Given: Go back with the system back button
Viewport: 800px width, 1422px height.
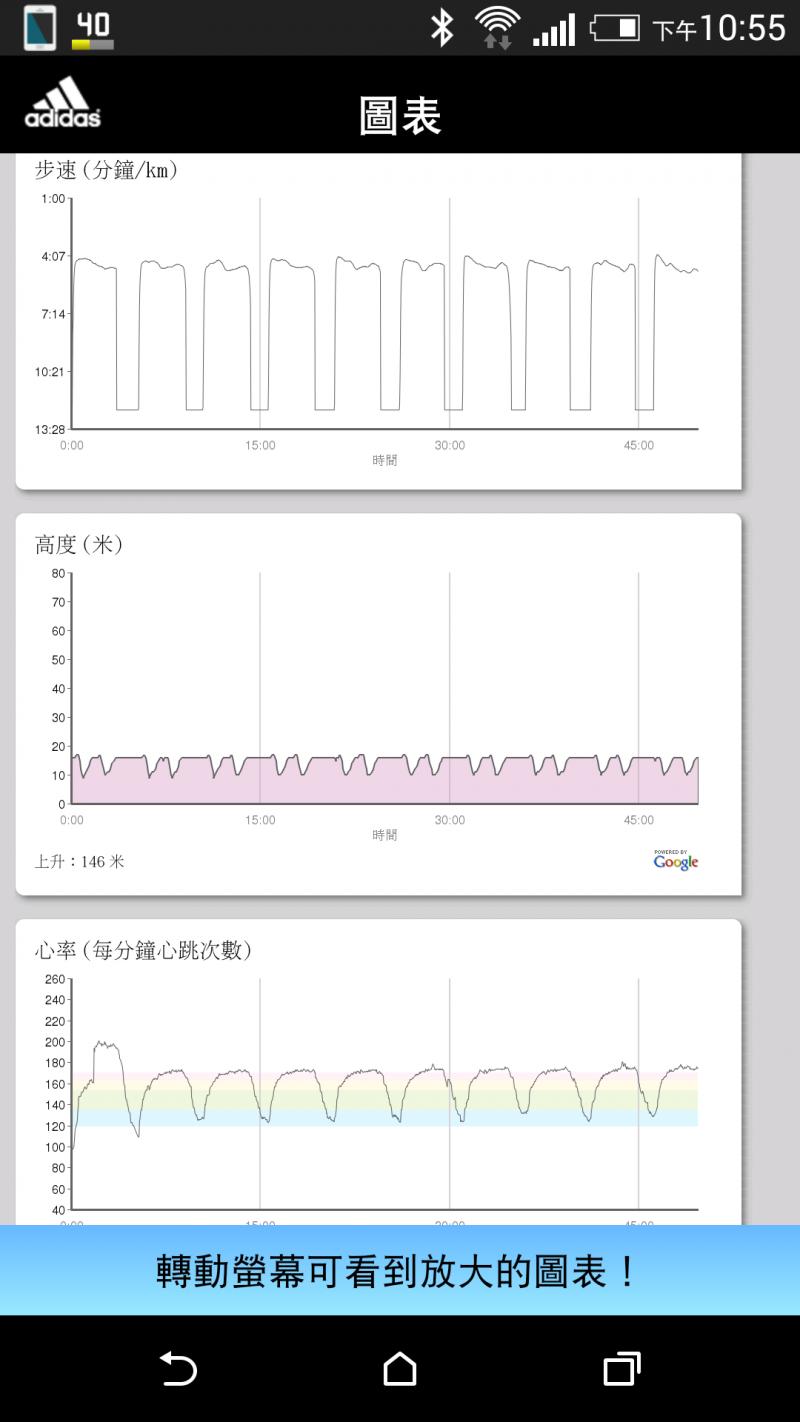Looking at the screenshot, I should point(178,1368).
